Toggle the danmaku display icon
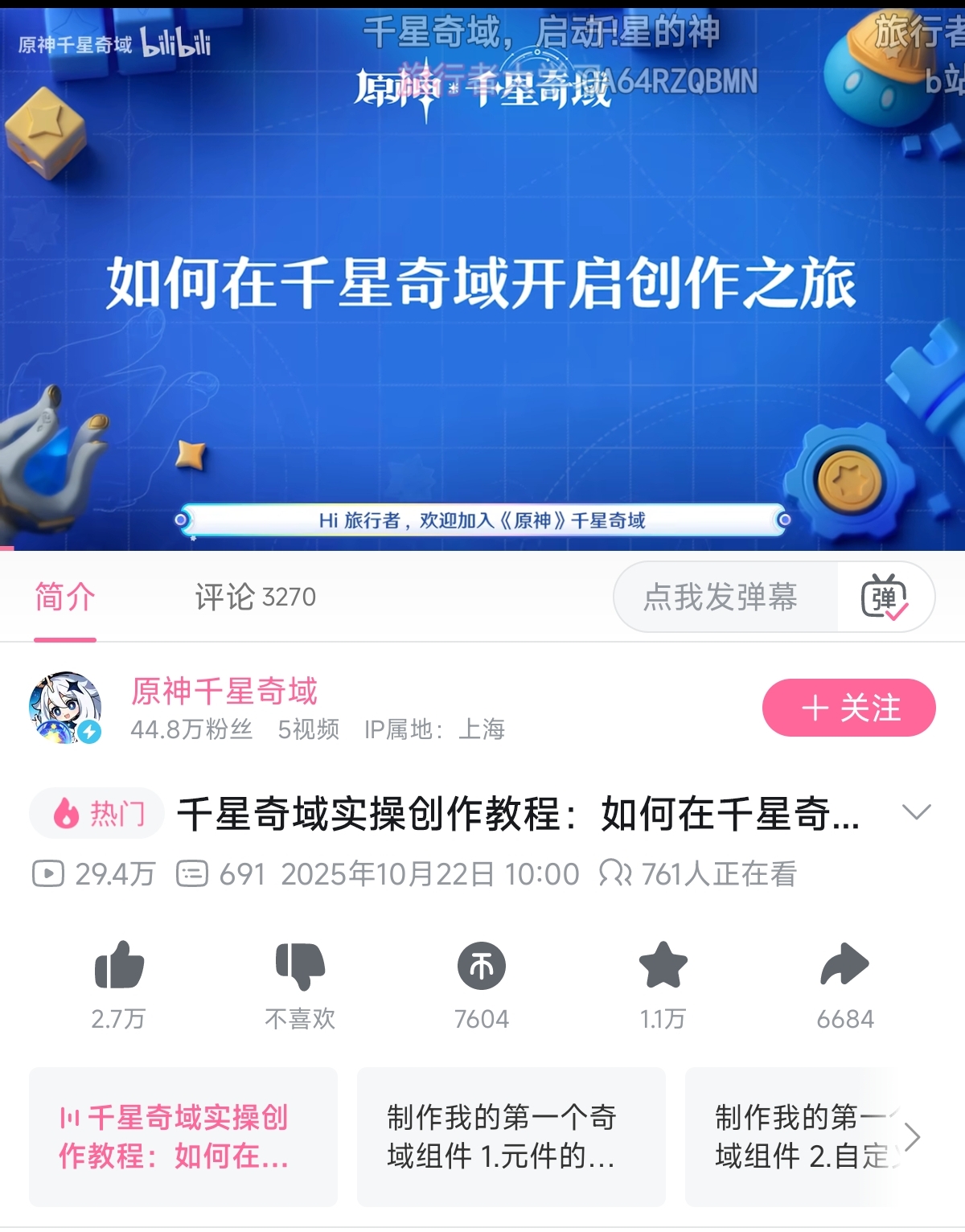This screenshot has width=965, height=1232. tap(884, 597)
